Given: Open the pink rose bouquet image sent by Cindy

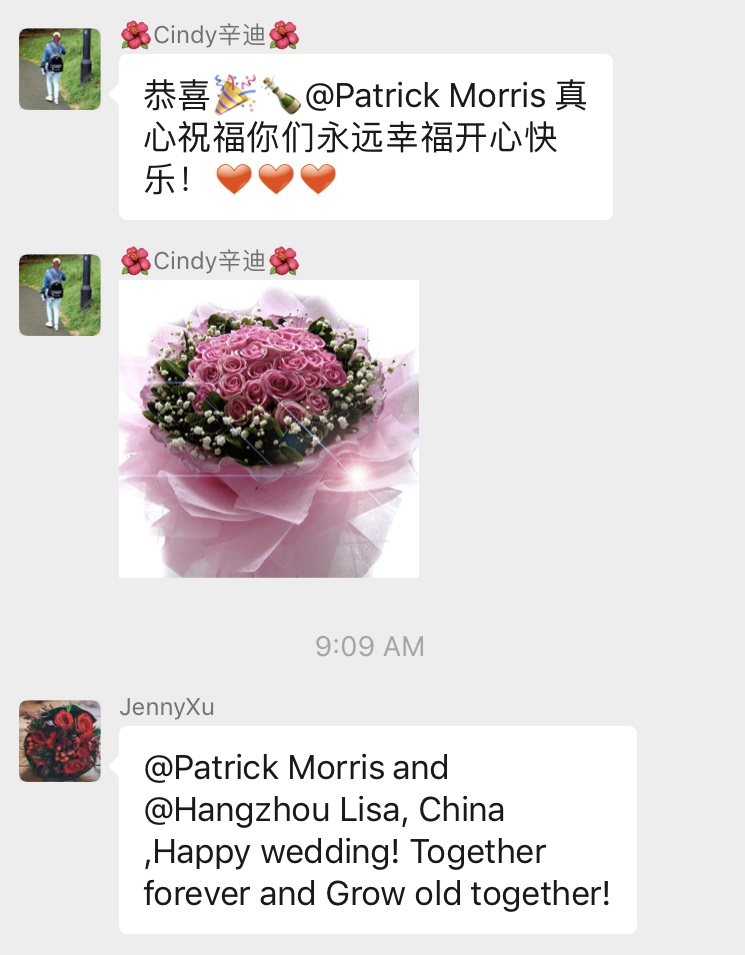Looking at the screenshot, I should [x=268, y=428].
